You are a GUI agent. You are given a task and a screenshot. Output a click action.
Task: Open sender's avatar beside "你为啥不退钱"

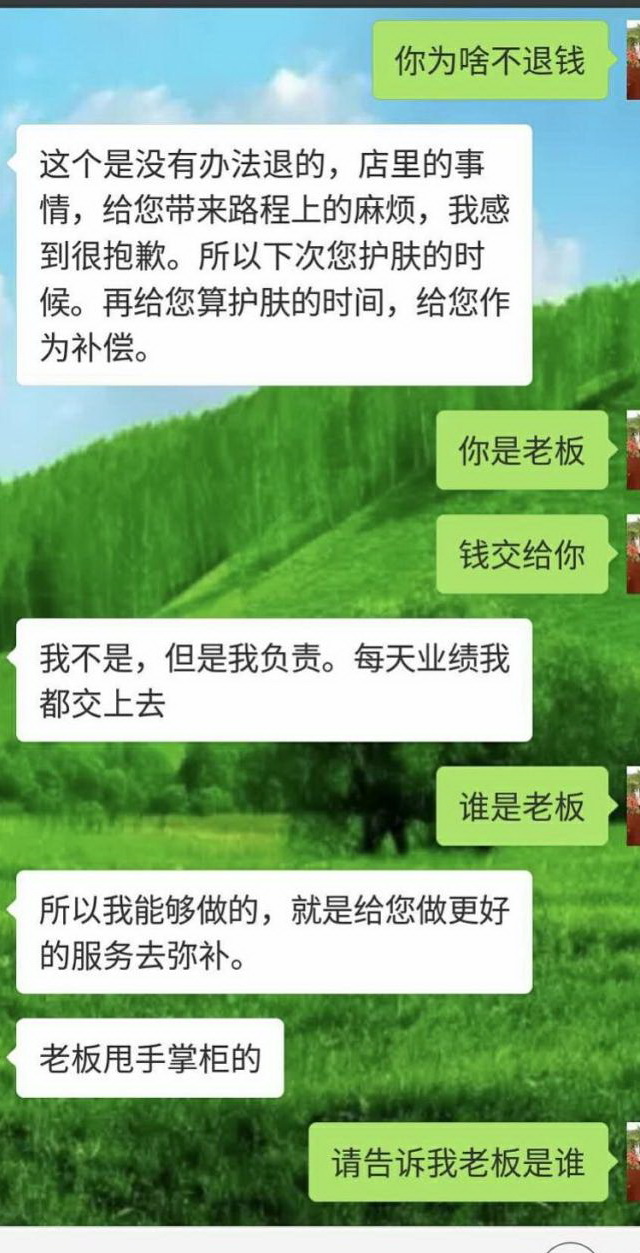pos(634,61)
